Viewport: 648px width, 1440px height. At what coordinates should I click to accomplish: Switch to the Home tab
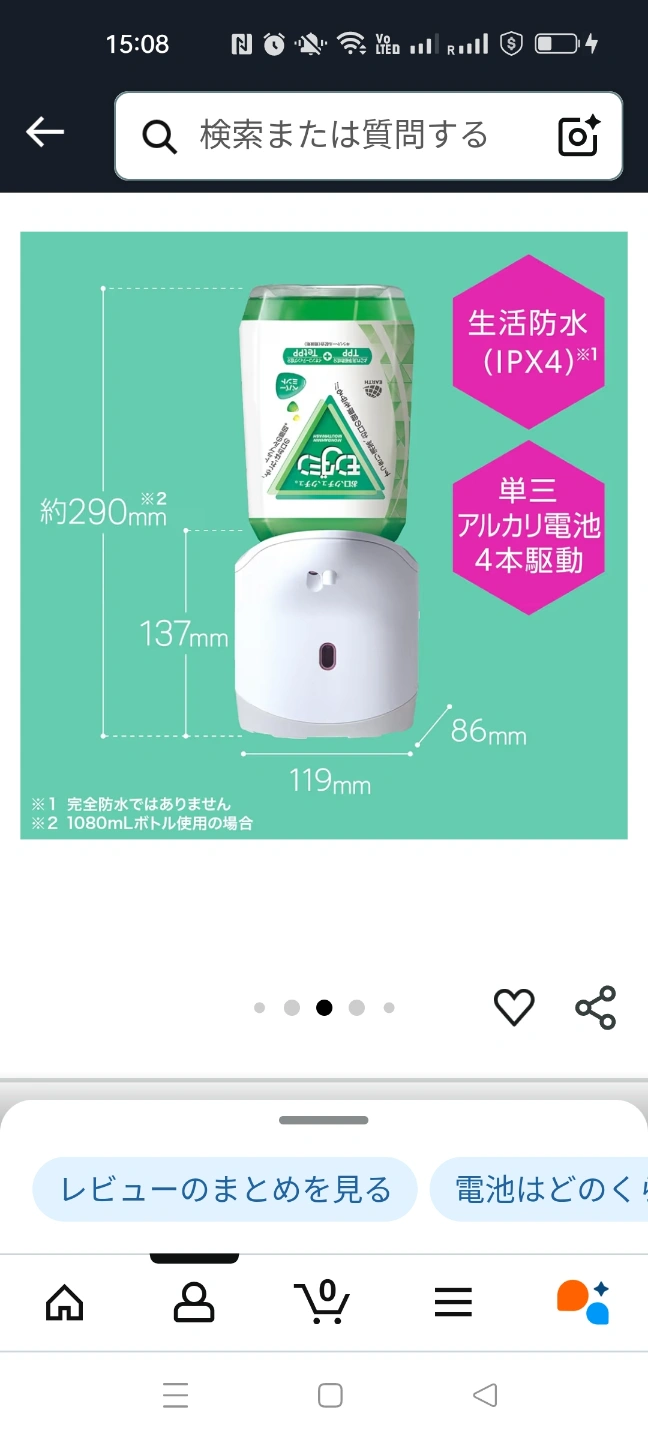pos(65,1302)
